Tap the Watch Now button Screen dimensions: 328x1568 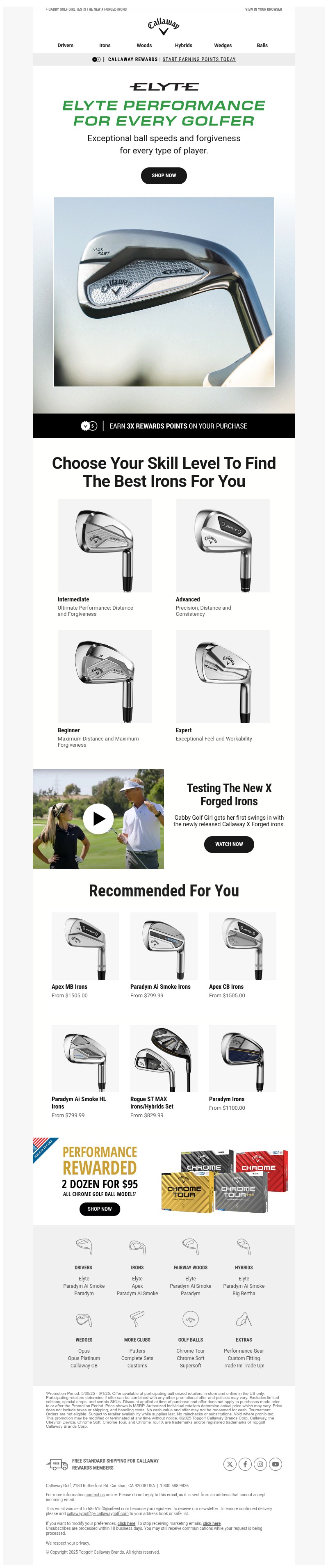(229, 844)
